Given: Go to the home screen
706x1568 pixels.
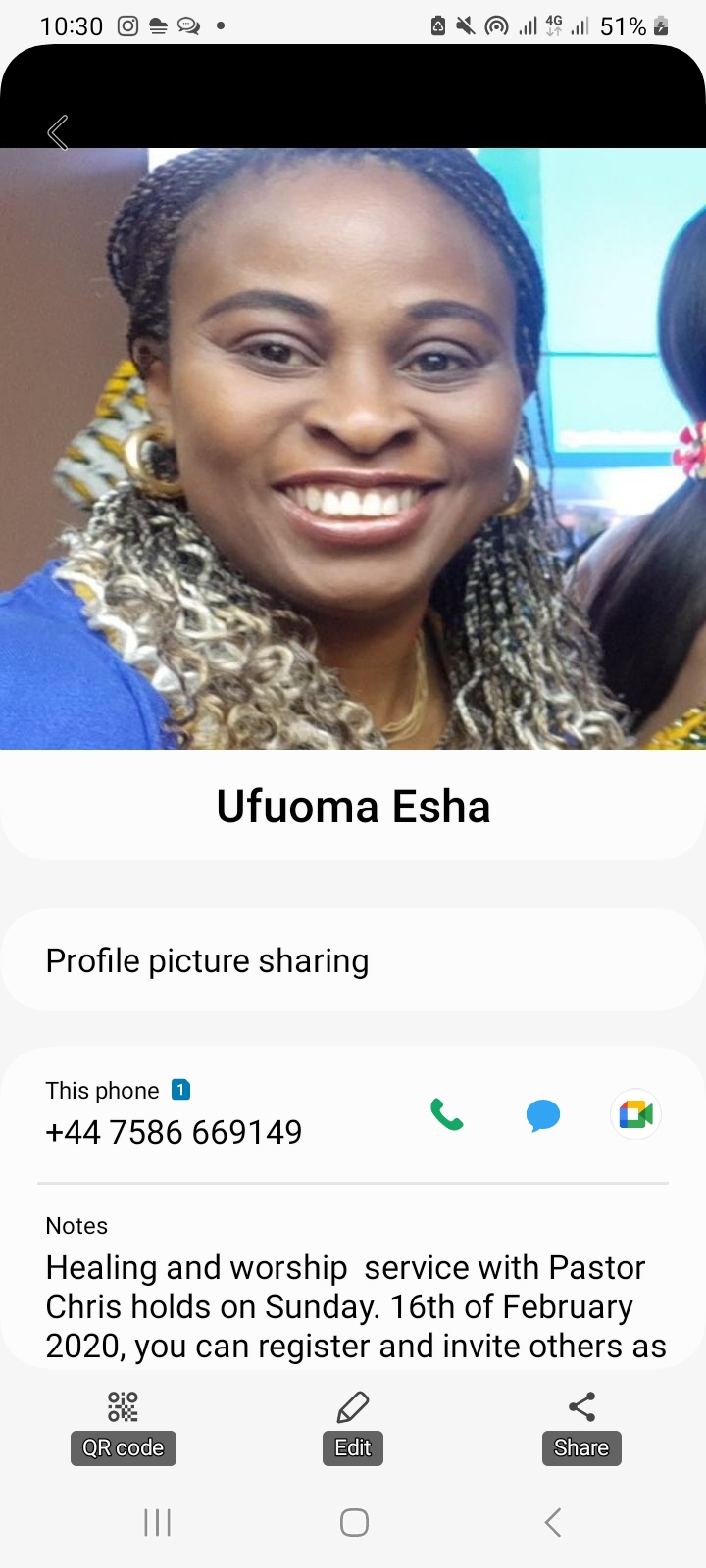Looking at the screenshot, I should pyautogui.click(x=354, y=1522).
